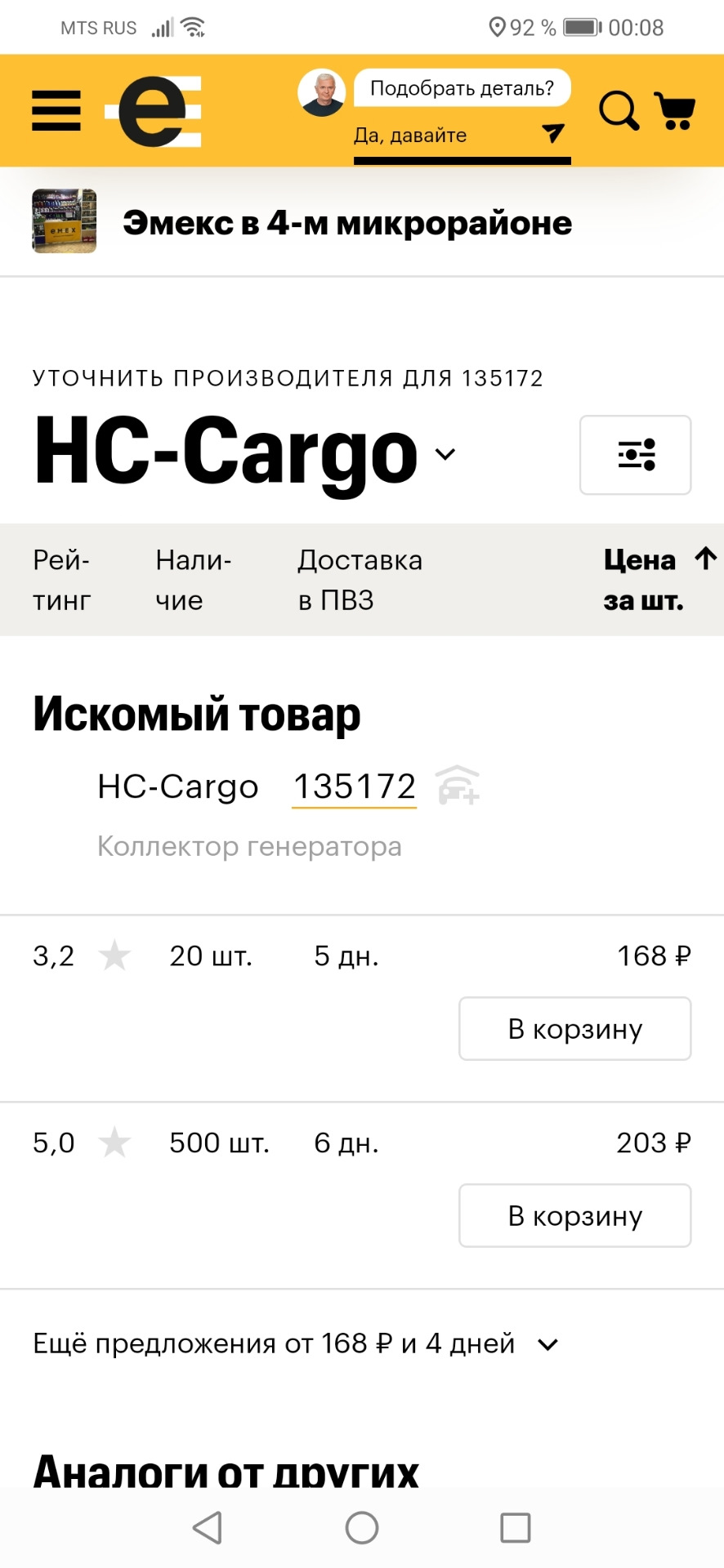Open part number 135172 link
This screenshot has width=724, height=1568.
(x=354, y=786)
